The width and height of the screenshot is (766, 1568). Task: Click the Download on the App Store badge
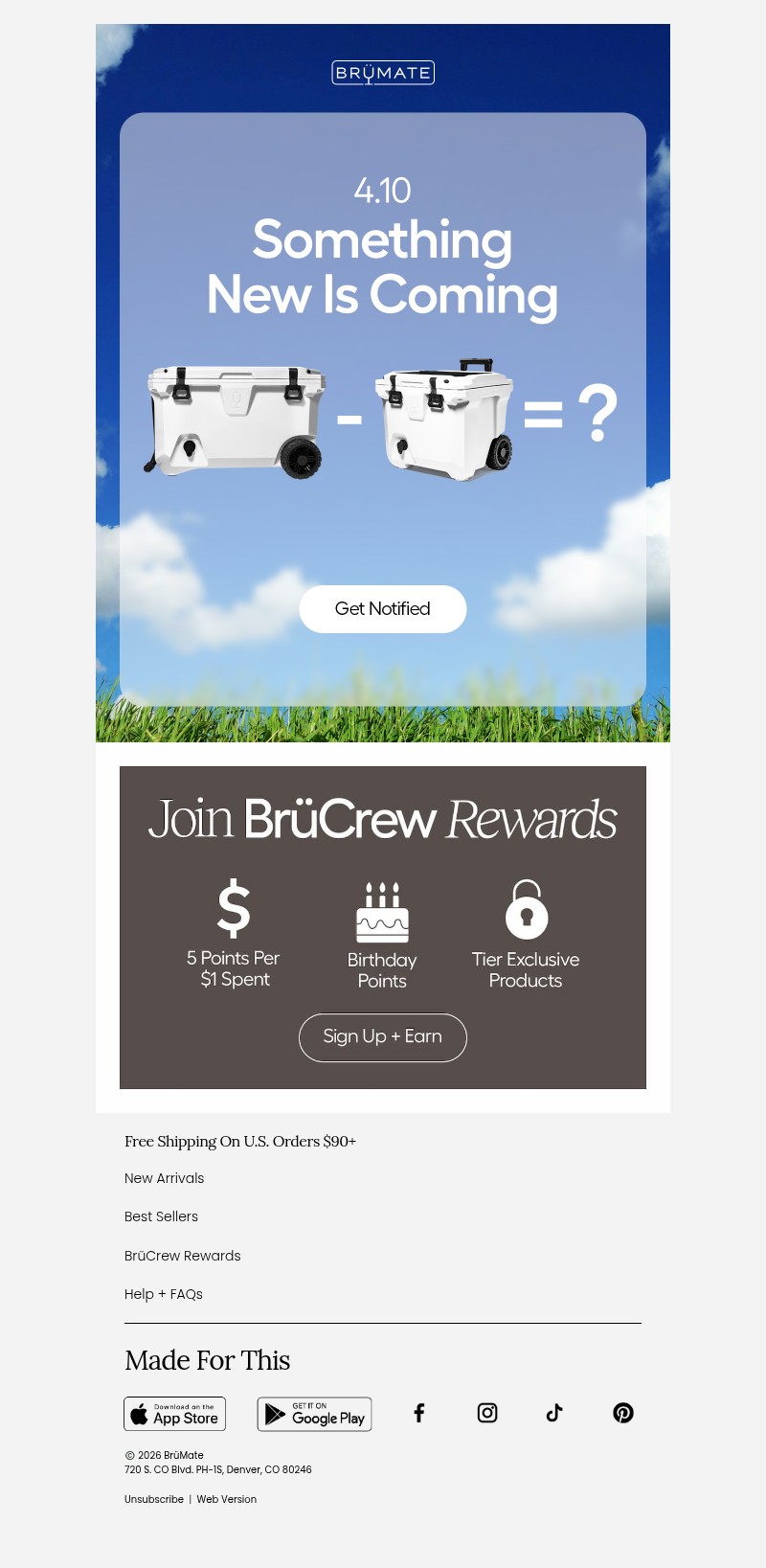(x=175, y=1414)
